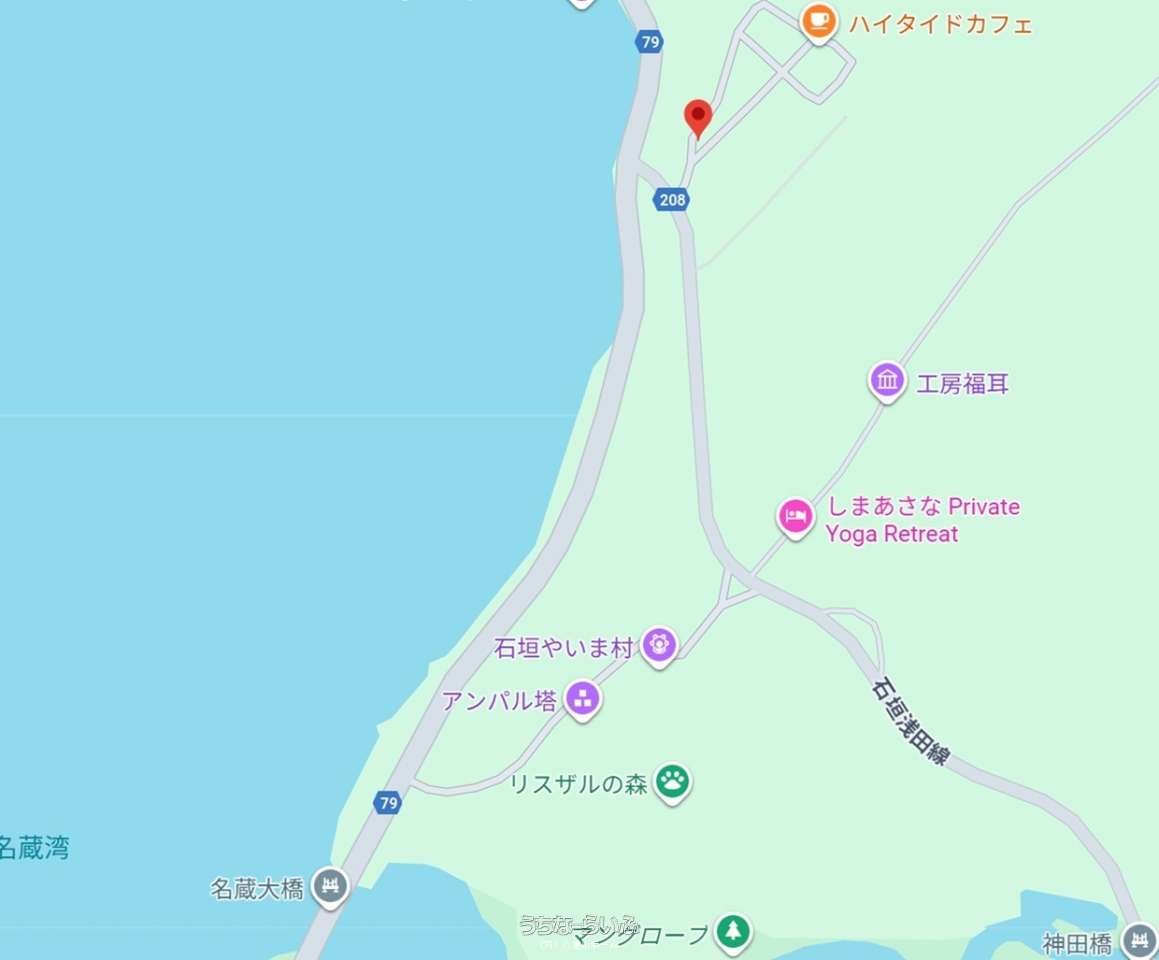Select the 名蔵大橋 bridge marker

click(329, 885)
